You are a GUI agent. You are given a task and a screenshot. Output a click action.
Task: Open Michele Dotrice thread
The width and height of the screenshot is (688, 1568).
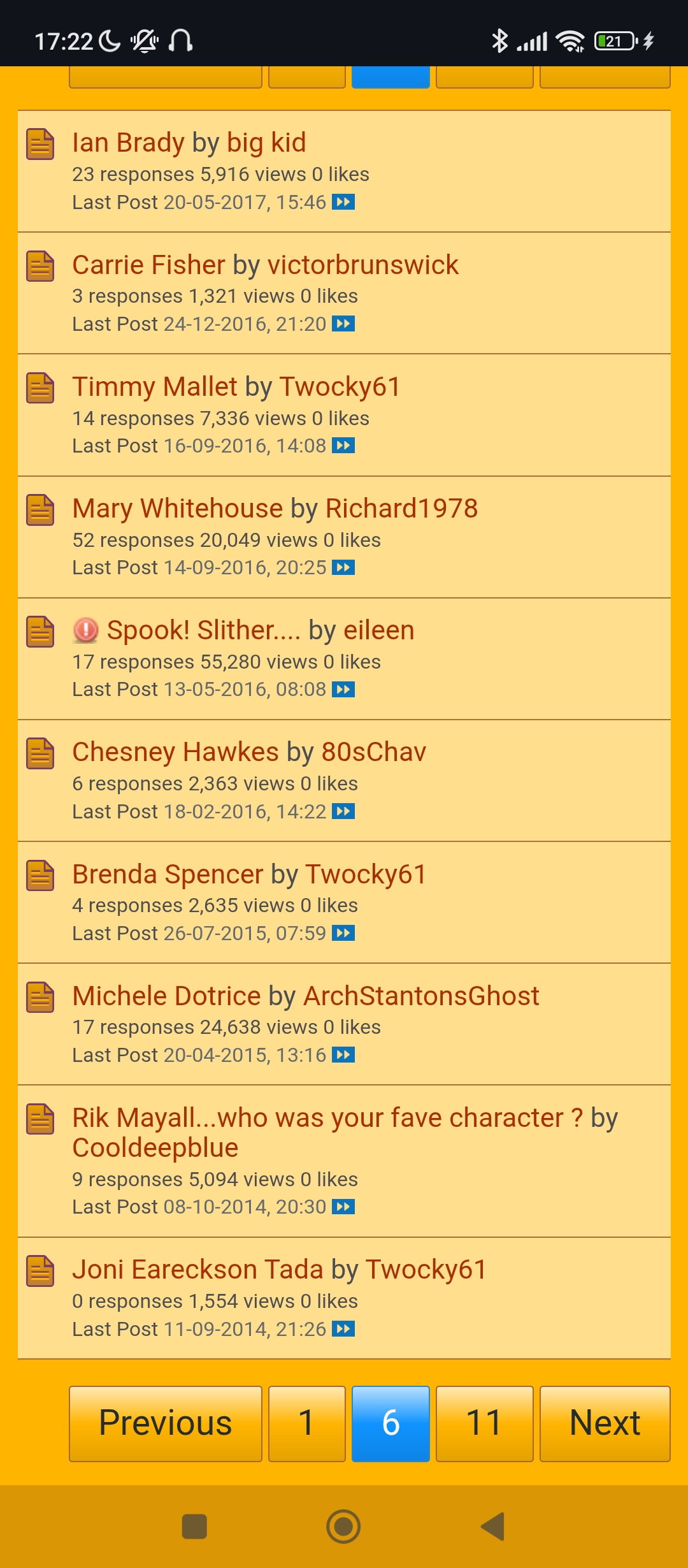click(166, 996)
